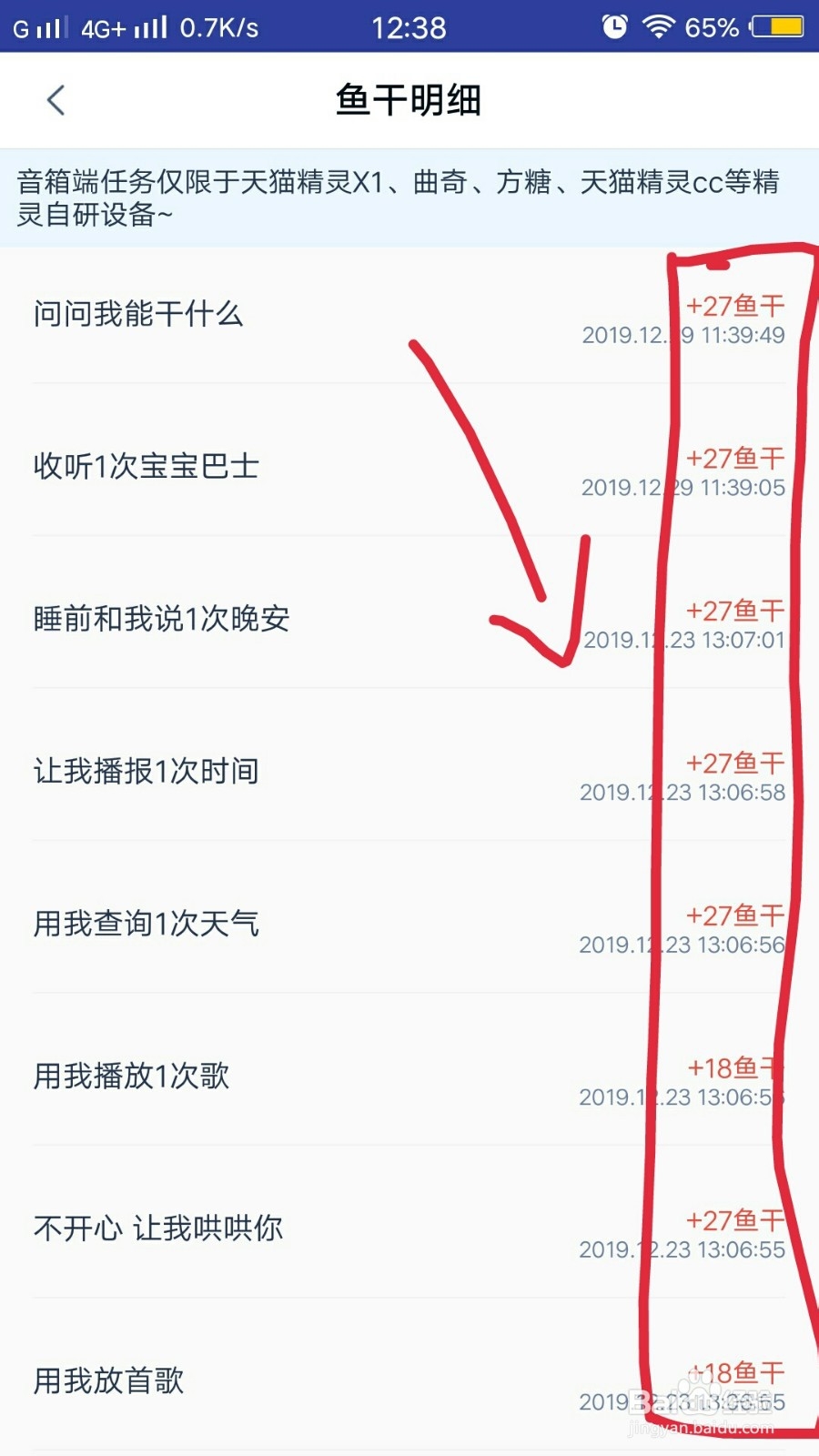819x1456 pixels.
Task: Tap the +18鱼干 reward for 用我播放1次歌
Action: pyautogui.click(x=733, y=1067)
